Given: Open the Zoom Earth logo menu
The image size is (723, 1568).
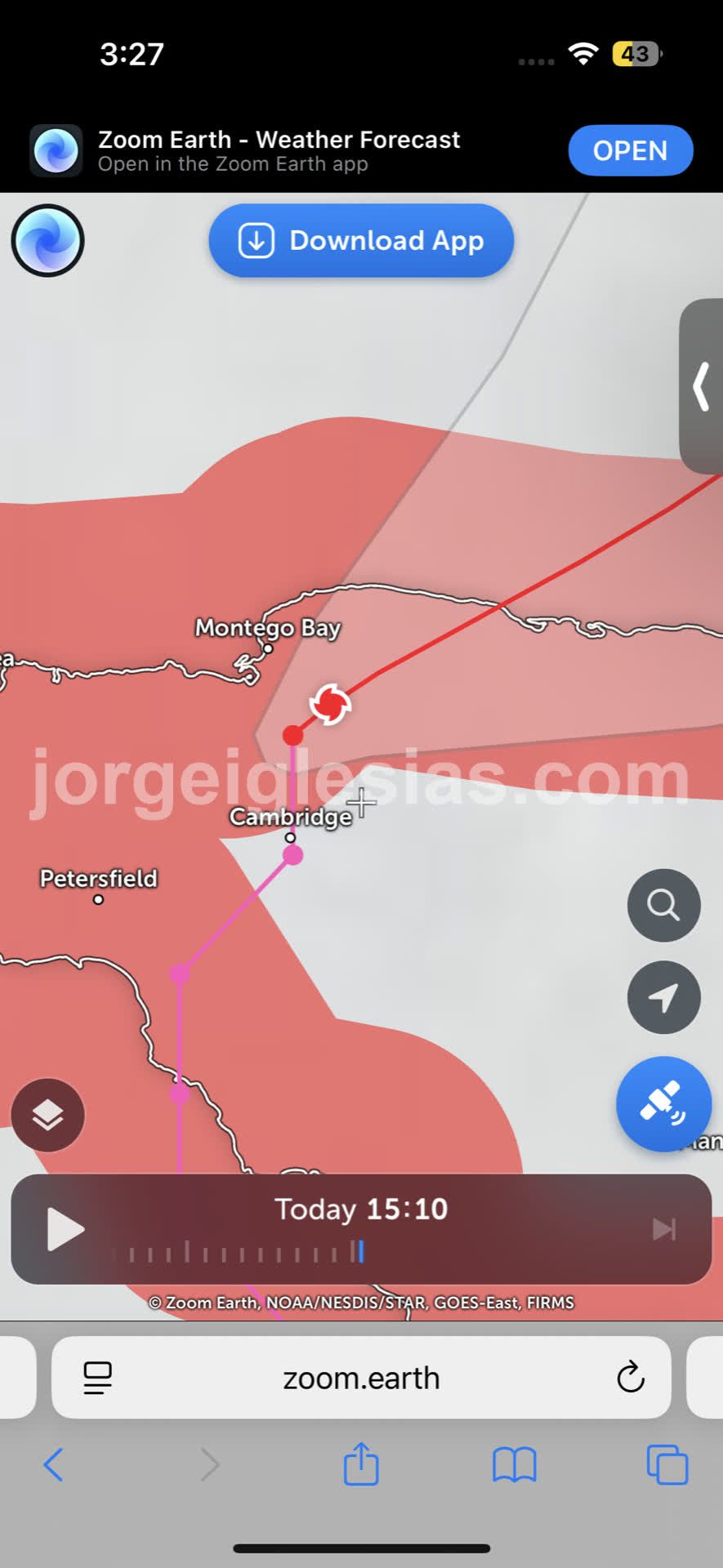Looking at the screenshot, I should [x=48, y=241].
